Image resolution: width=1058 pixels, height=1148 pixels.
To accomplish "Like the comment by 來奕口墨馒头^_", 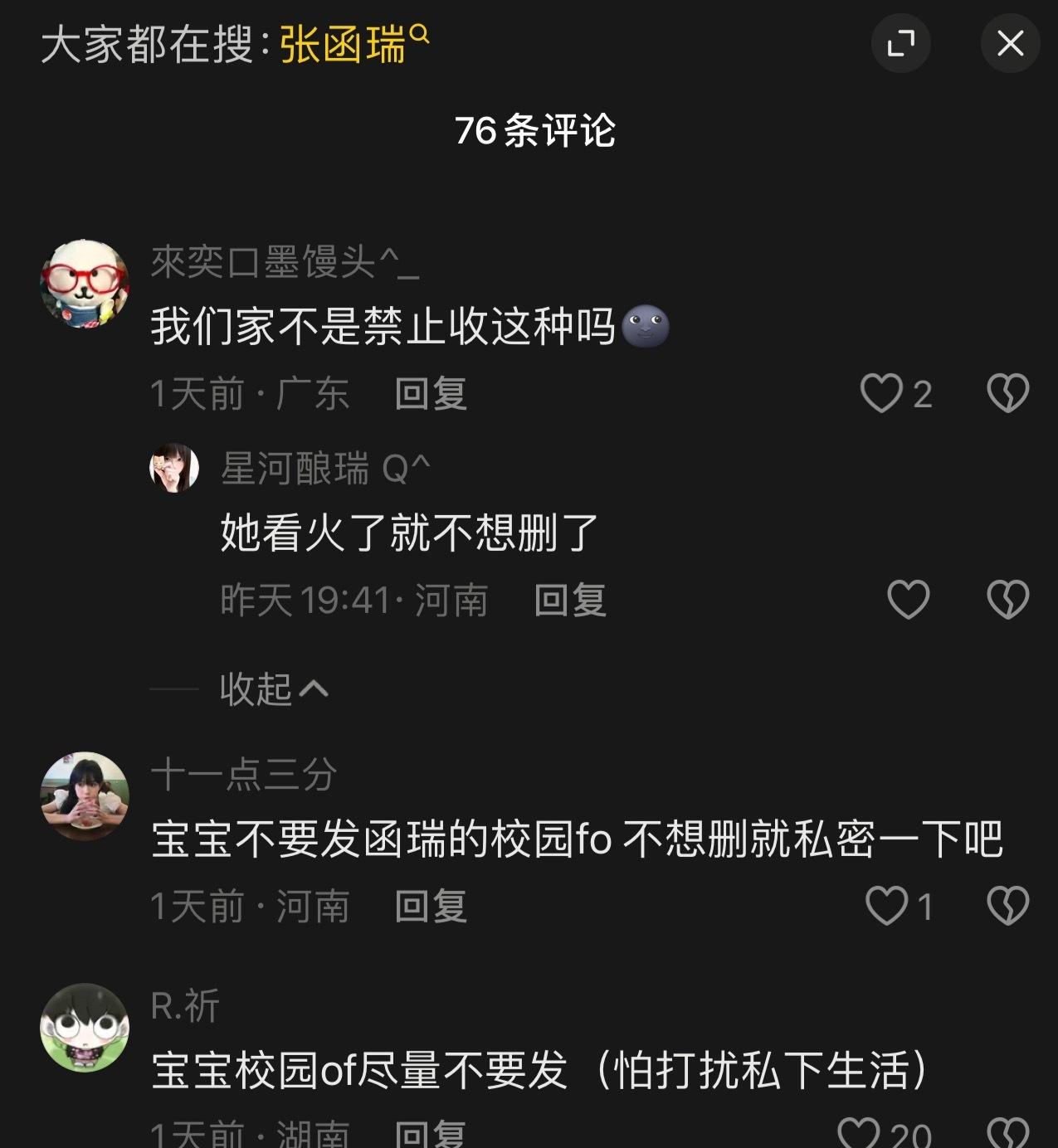I will coord(881,393).
